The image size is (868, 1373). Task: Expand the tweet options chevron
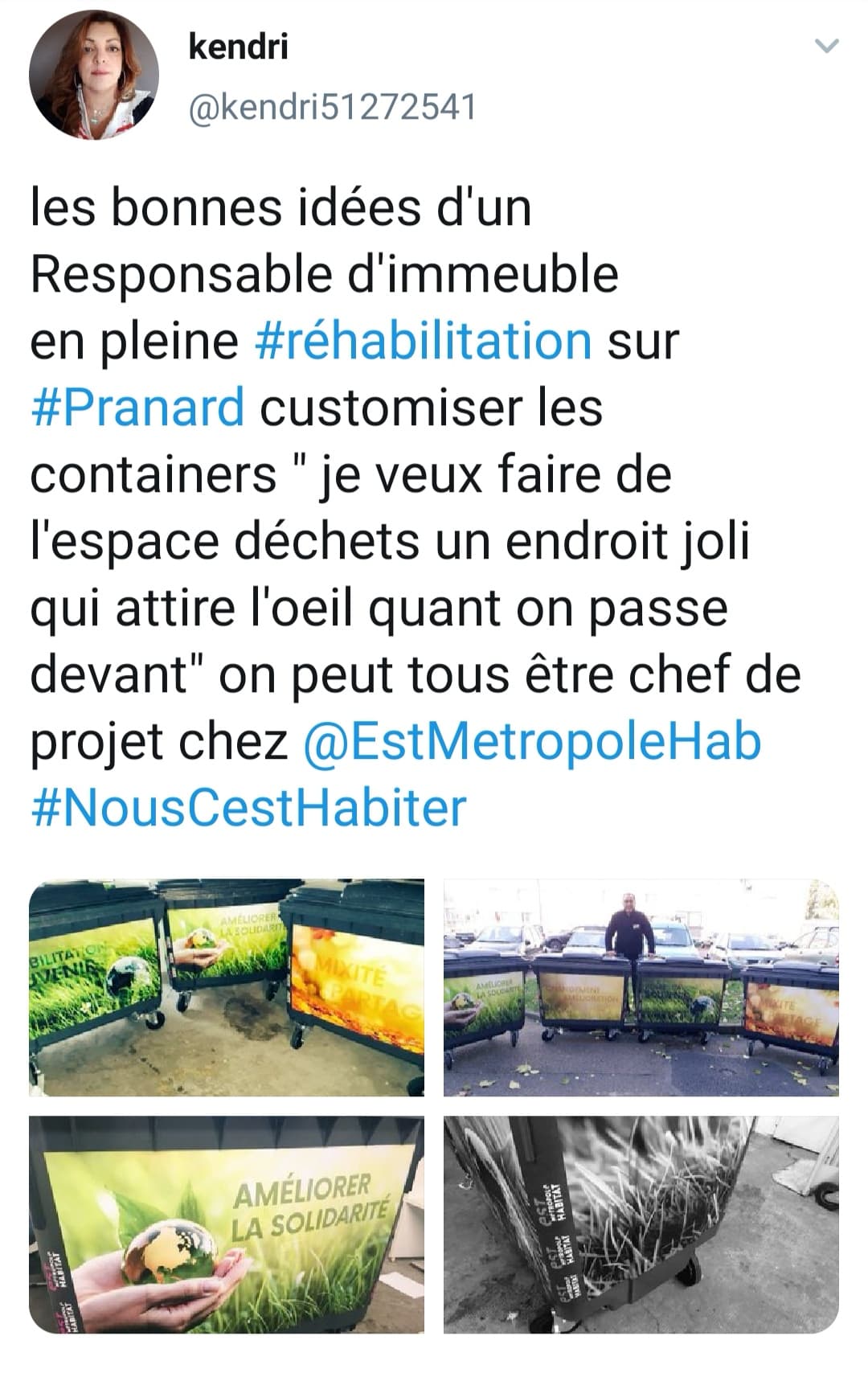[x=827, y=46]
